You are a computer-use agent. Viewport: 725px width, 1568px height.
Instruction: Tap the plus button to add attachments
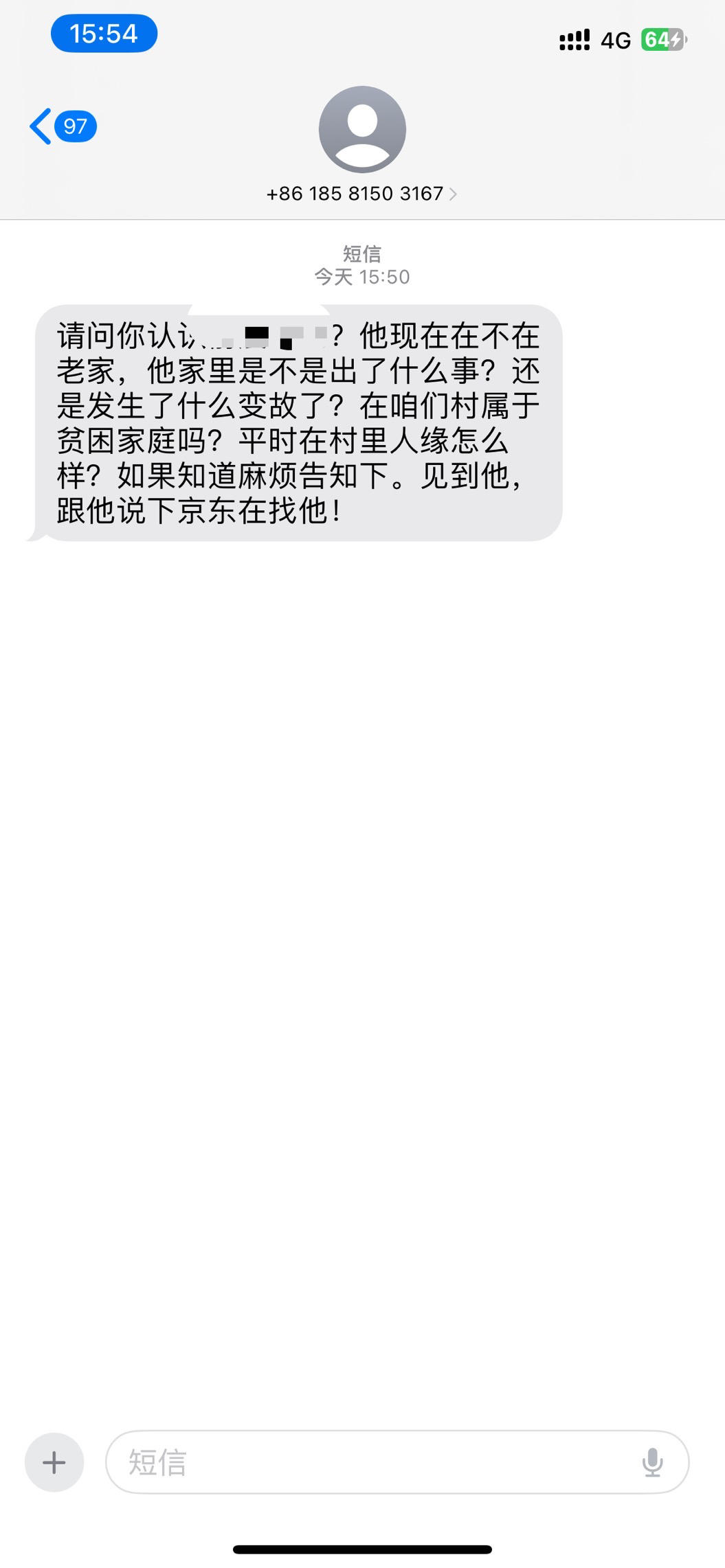pyautogui.click(x=54, y=1462)
